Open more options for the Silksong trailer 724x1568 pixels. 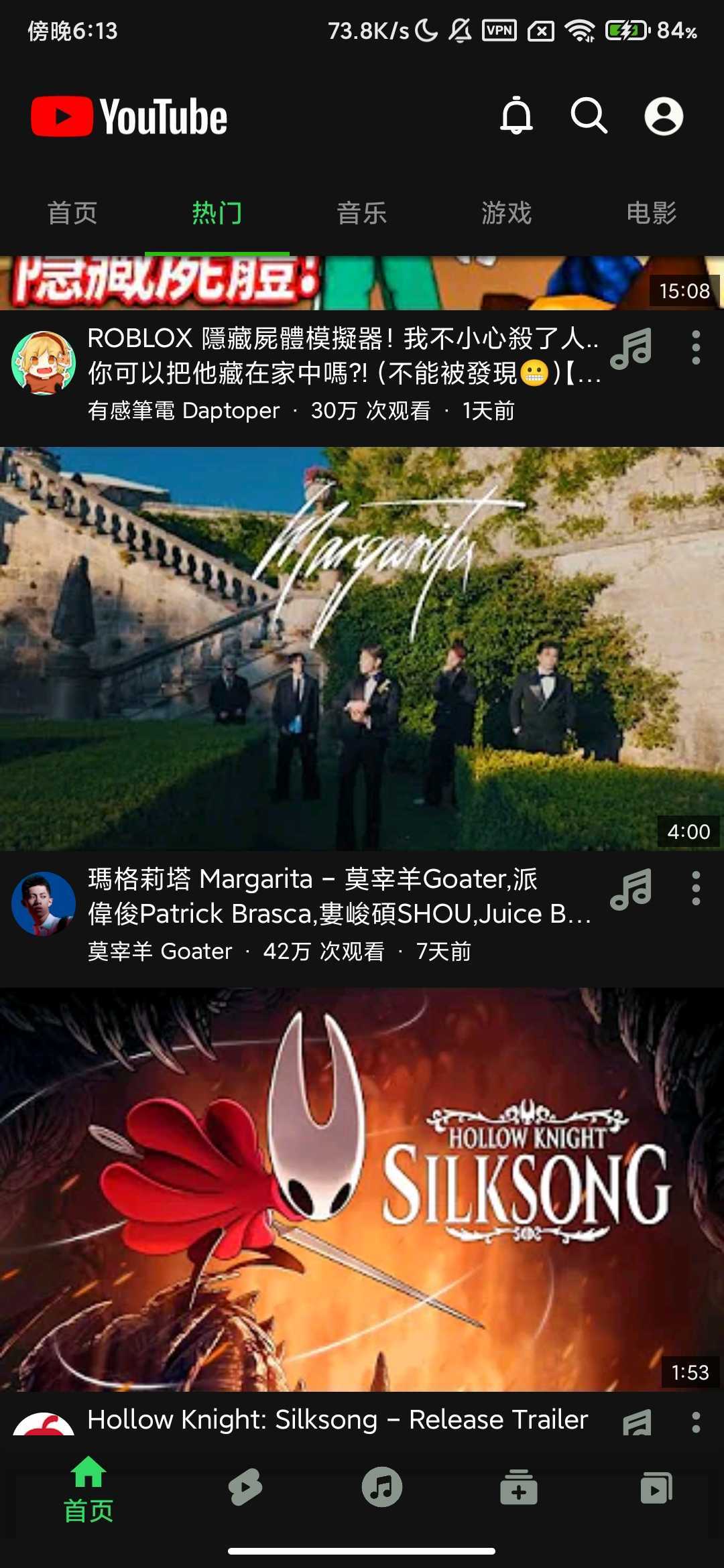[x=696, y=1422]
